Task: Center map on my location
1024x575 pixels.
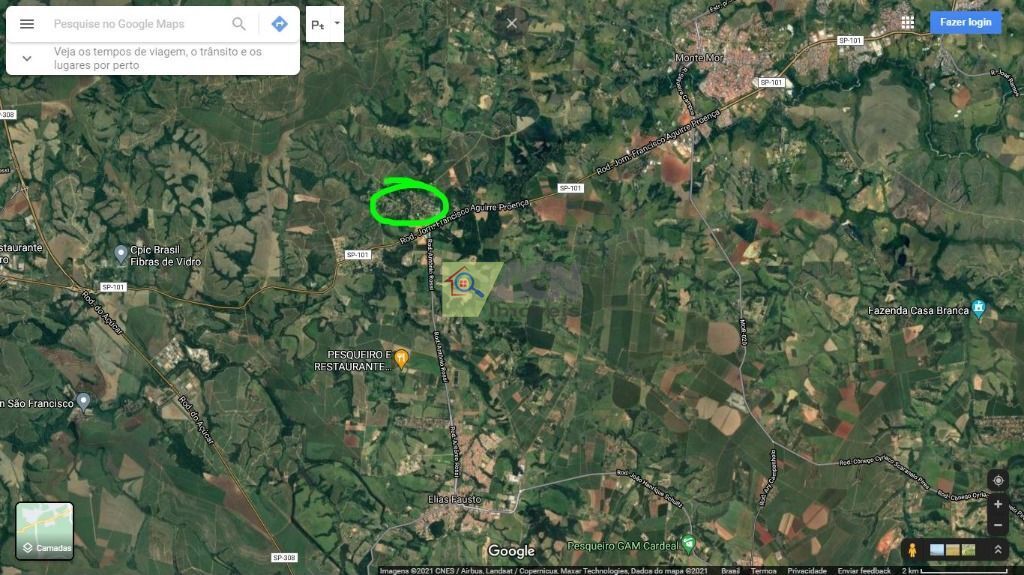Action: tap(997, 481)
